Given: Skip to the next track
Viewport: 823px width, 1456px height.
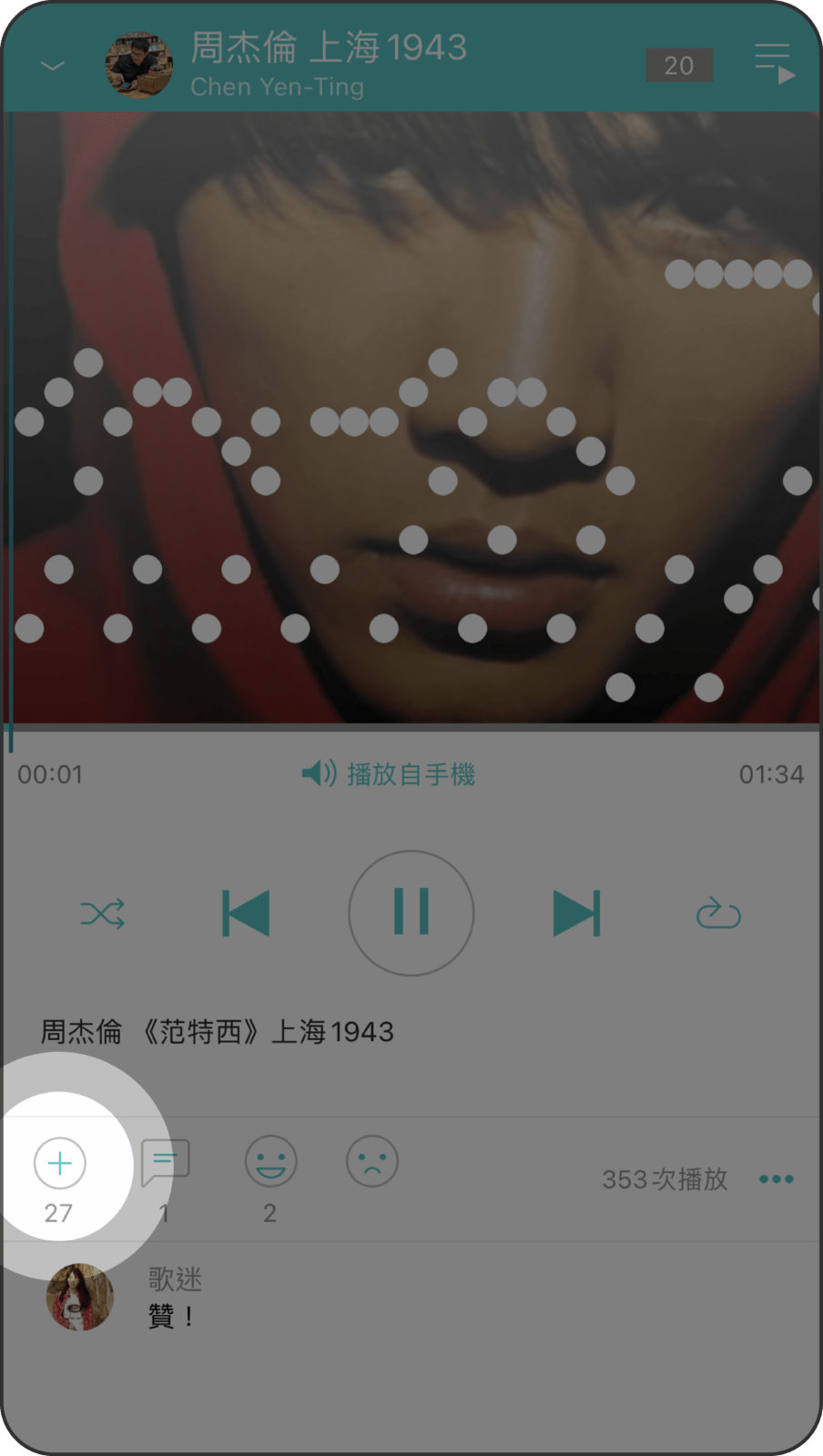Looking at the screenshot, I should click(576, 914).
